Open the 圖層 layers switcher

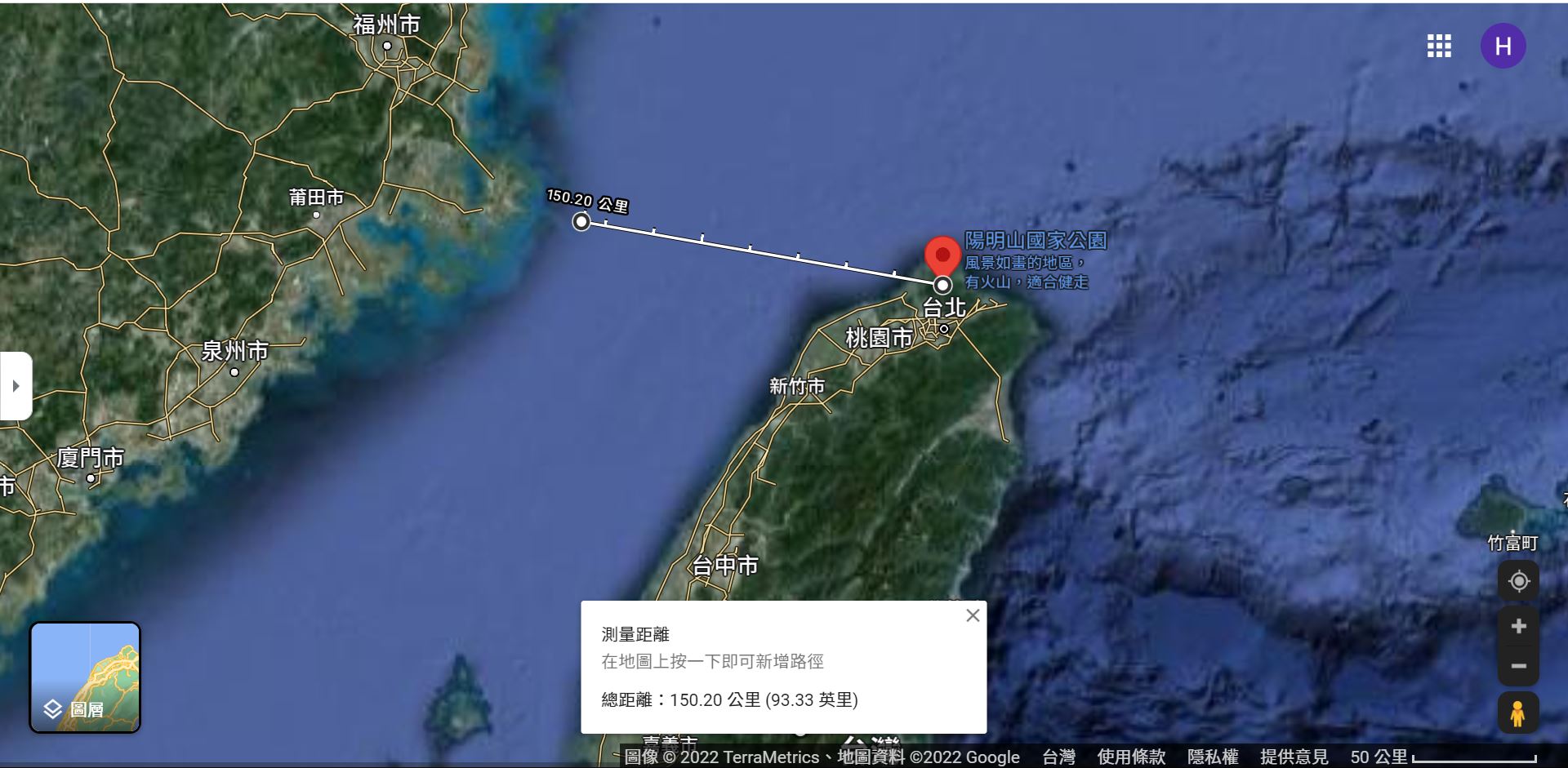[85, 677]
